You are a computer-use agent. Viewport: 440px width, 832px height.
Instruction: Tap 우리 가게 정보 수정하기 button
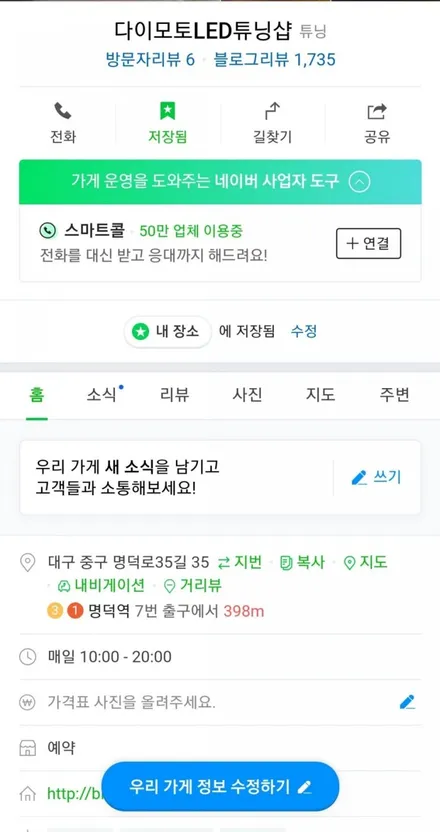pyautogui.click(x=220, y=786)
